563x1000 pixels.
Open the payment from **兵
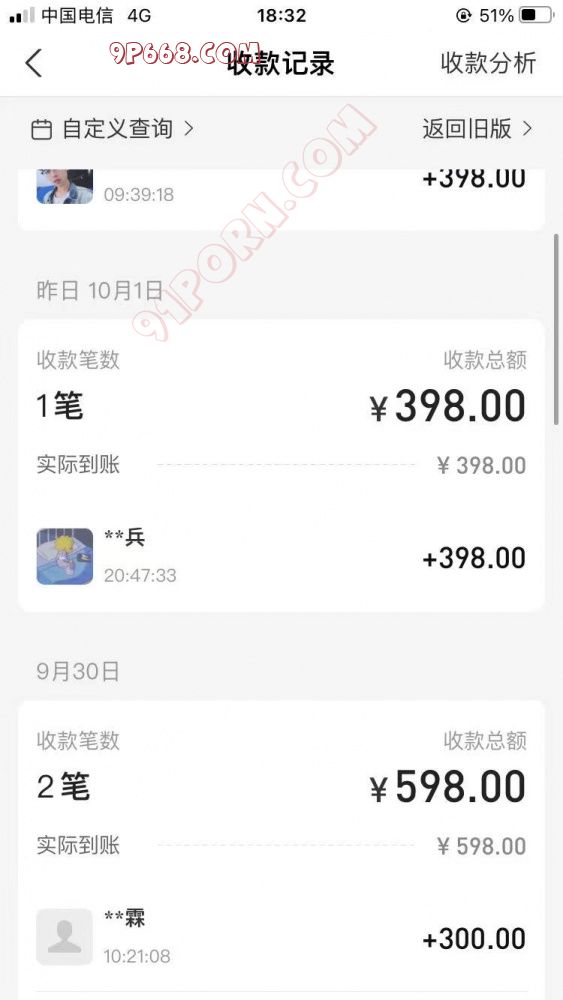click(281, 557)
